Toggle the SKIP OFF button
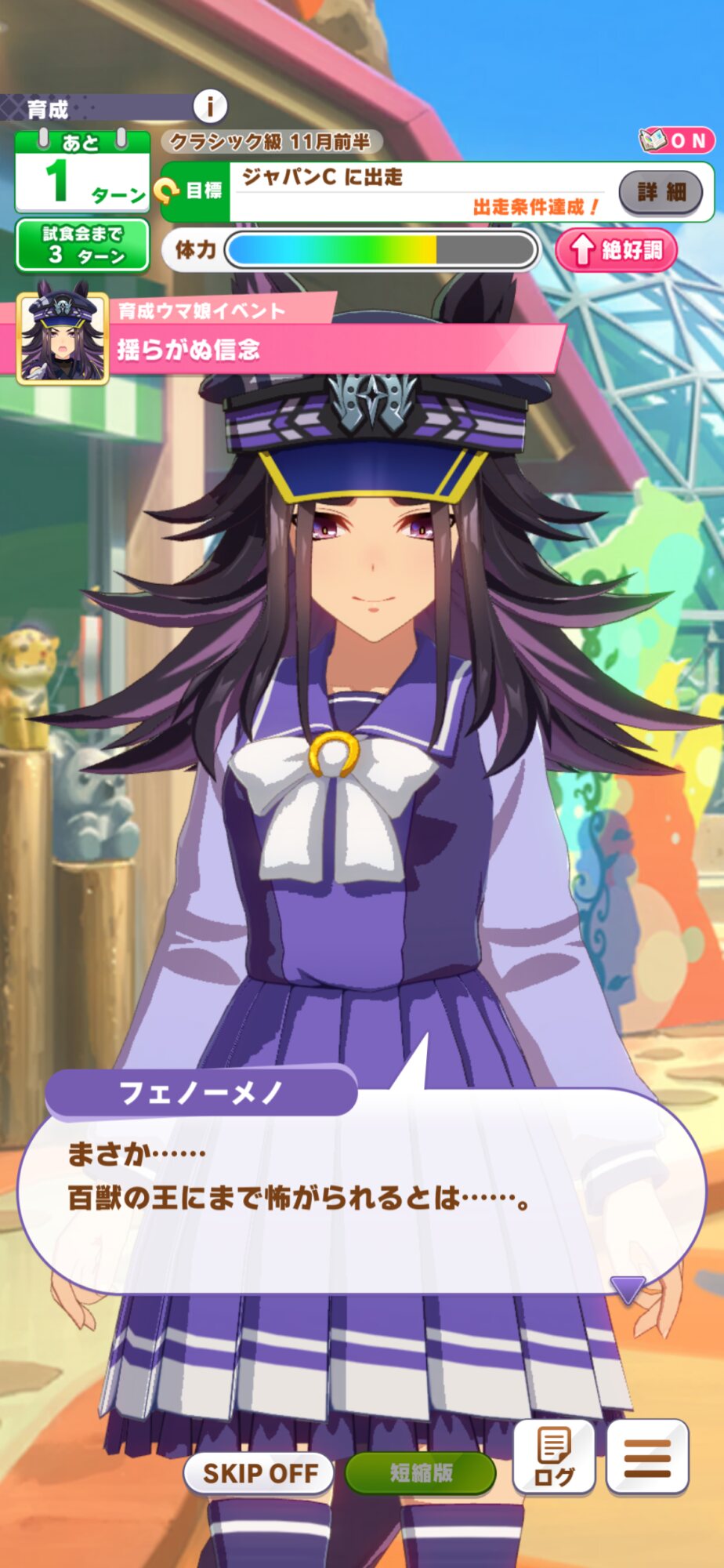The height and width of the screenshot is (1568, 724). (x=259, y=1472)
